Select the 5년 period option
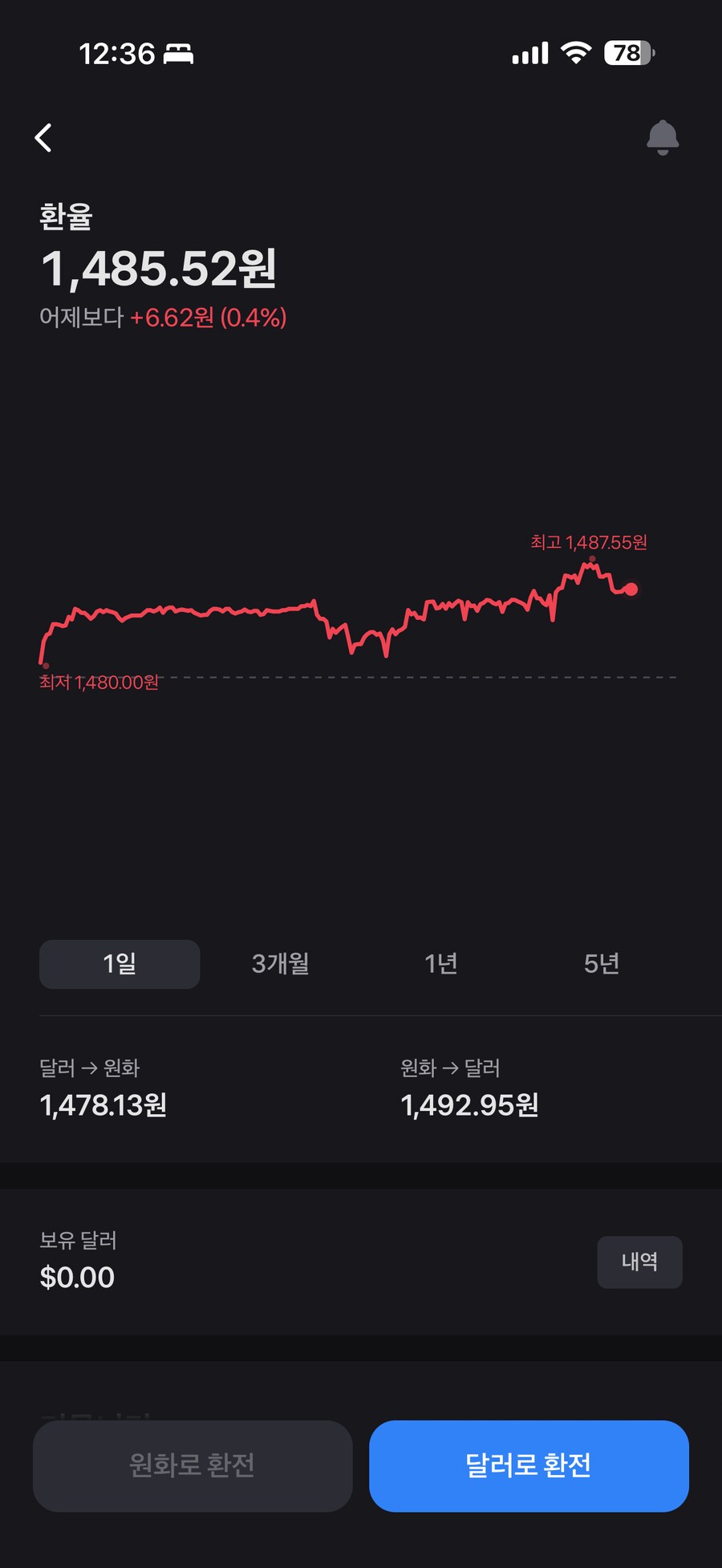This screenshot has height=1568, width=722. coord(602,964)
